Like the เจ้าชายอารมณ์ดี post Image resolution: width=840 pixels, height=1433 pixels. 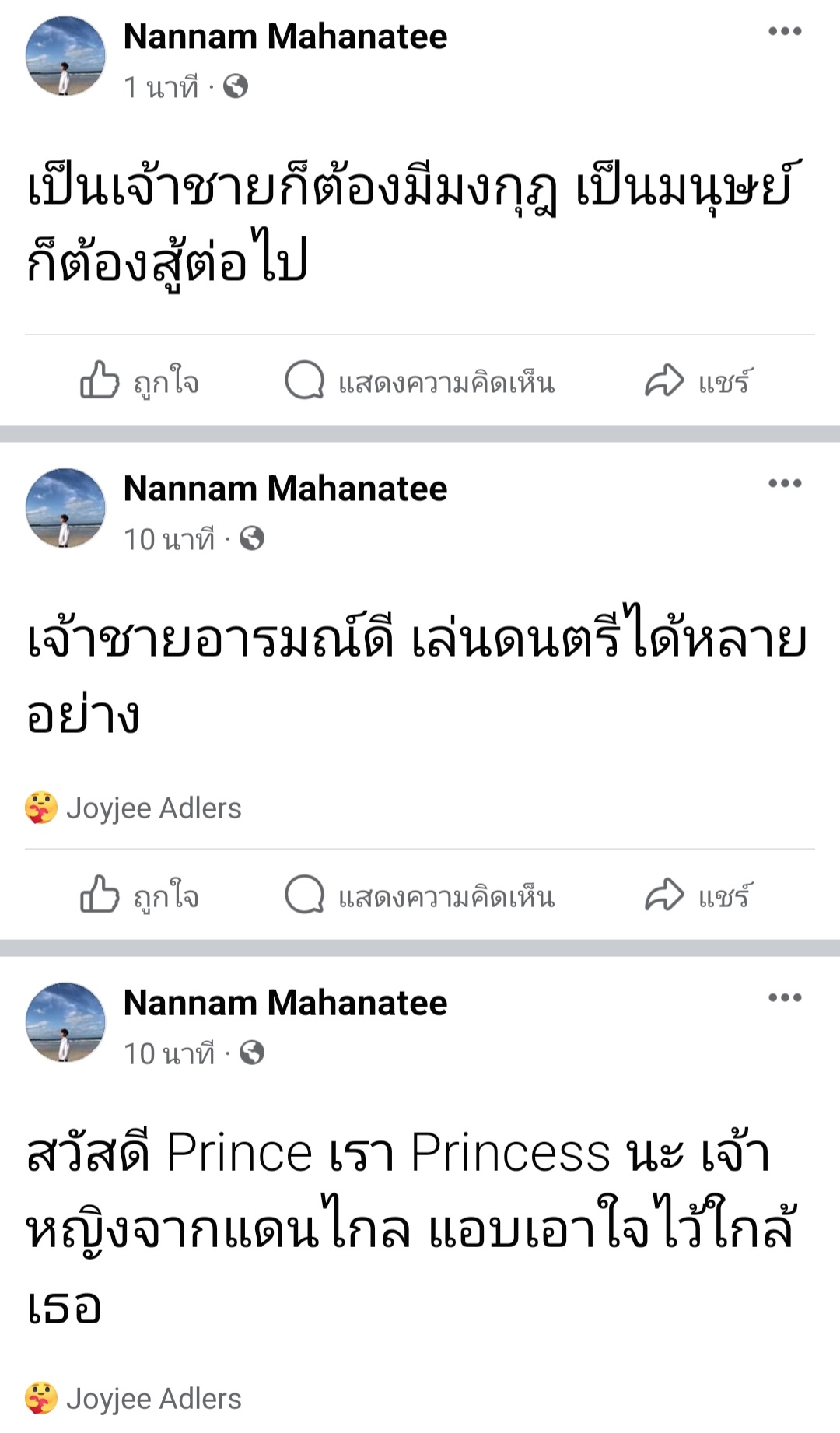140,895
